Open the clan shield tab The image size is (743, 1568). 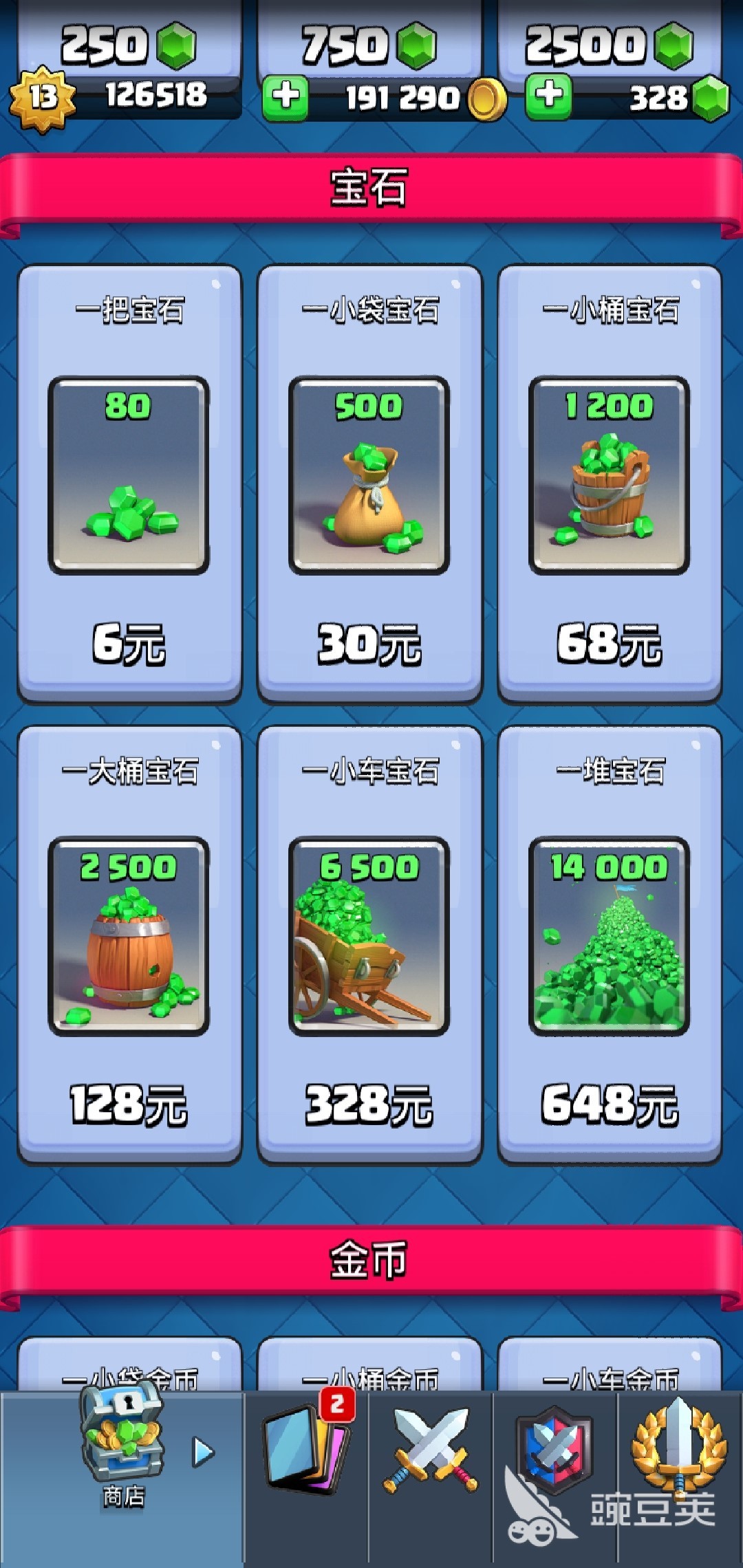554,1452
